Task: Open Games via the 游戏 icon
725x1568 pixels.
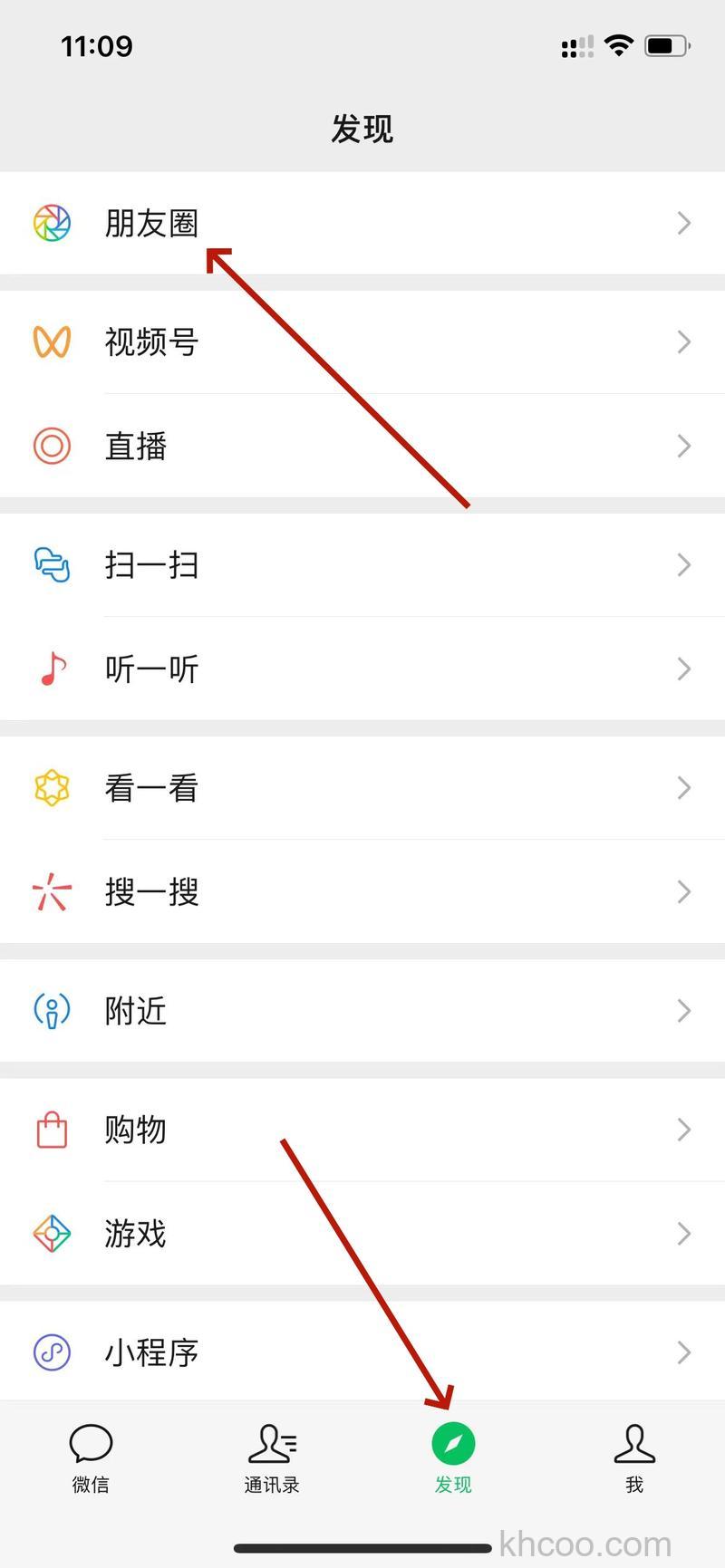Action: click(52, 1233)
